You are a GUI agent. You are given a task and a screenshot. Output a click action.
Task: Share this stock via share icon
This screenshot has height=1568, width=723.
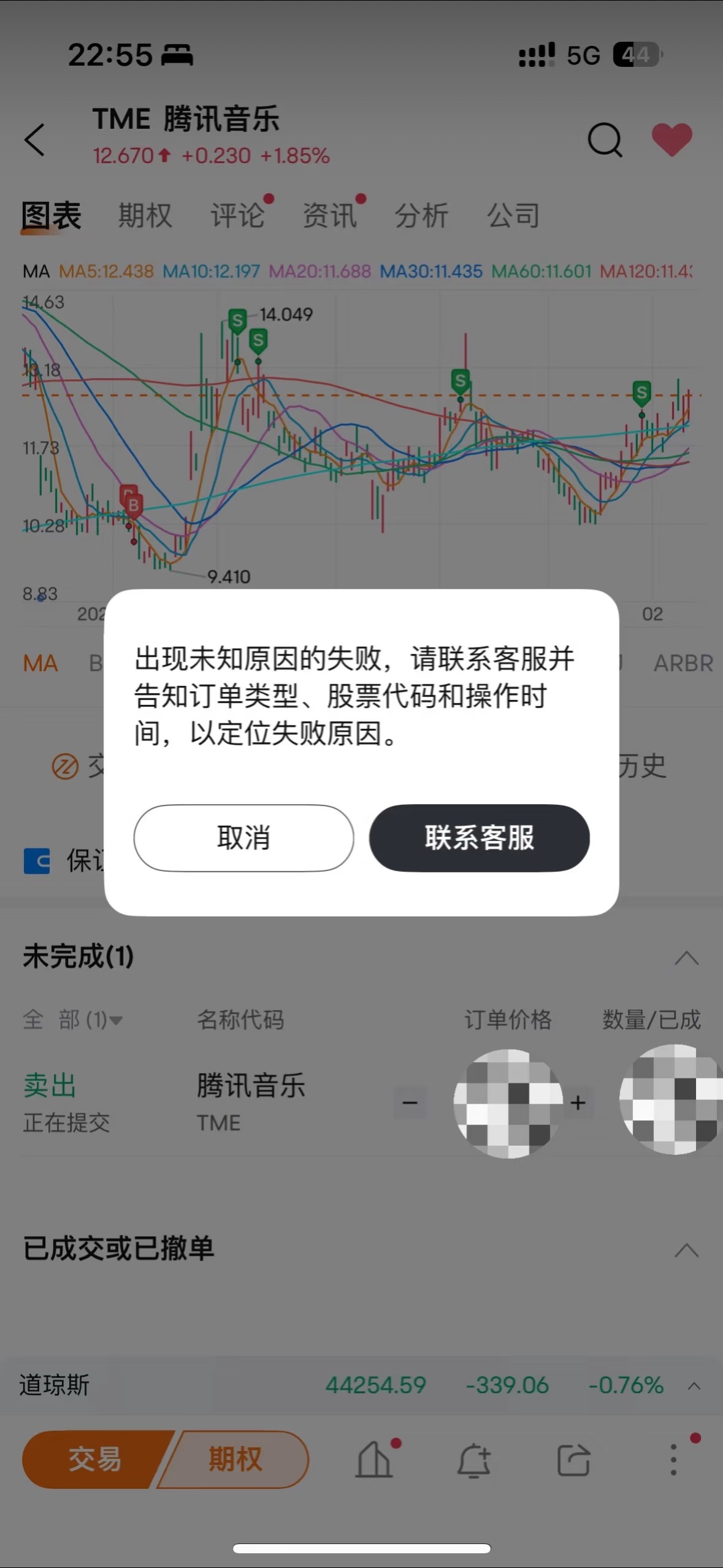coord(573,1460)
